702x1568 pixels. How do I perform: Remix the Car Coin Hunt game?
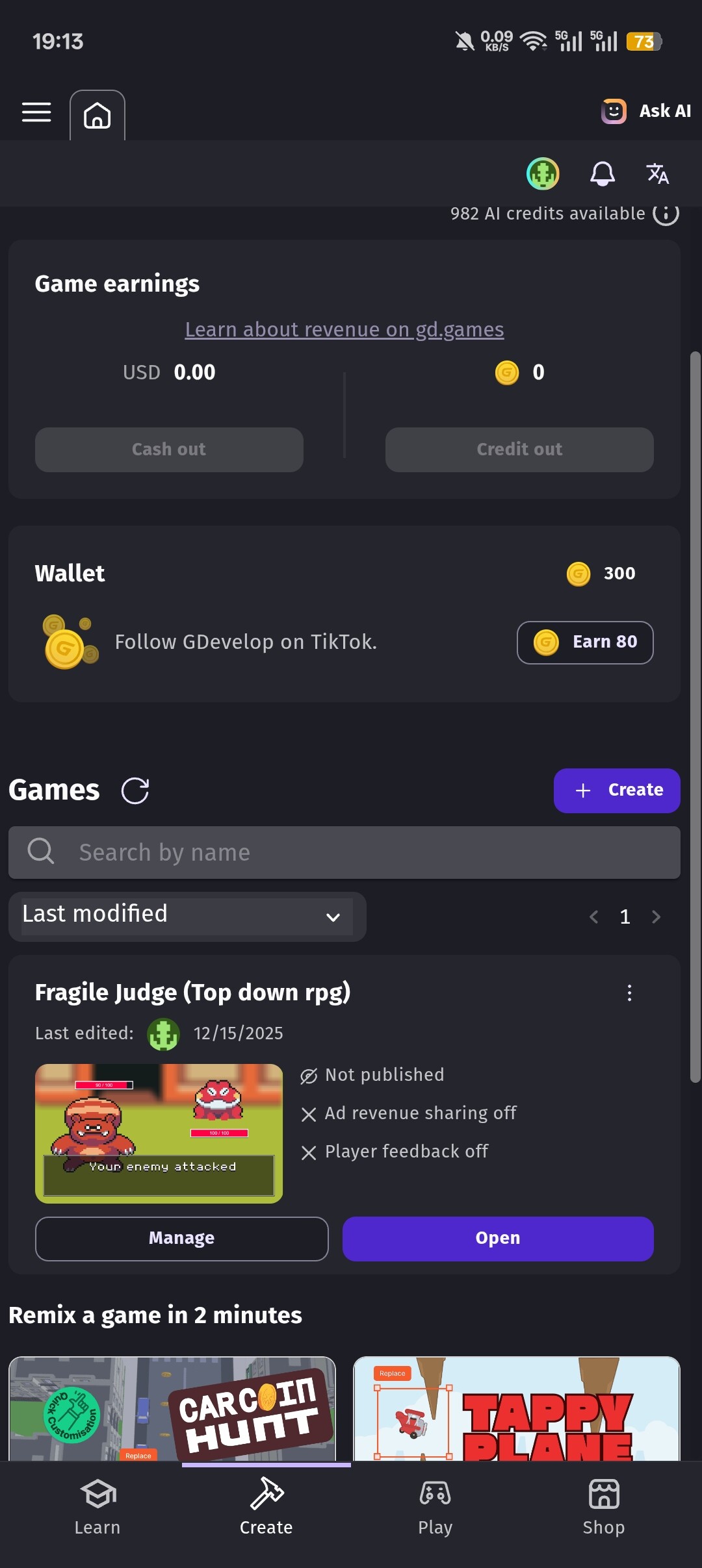pos(172,1408)
